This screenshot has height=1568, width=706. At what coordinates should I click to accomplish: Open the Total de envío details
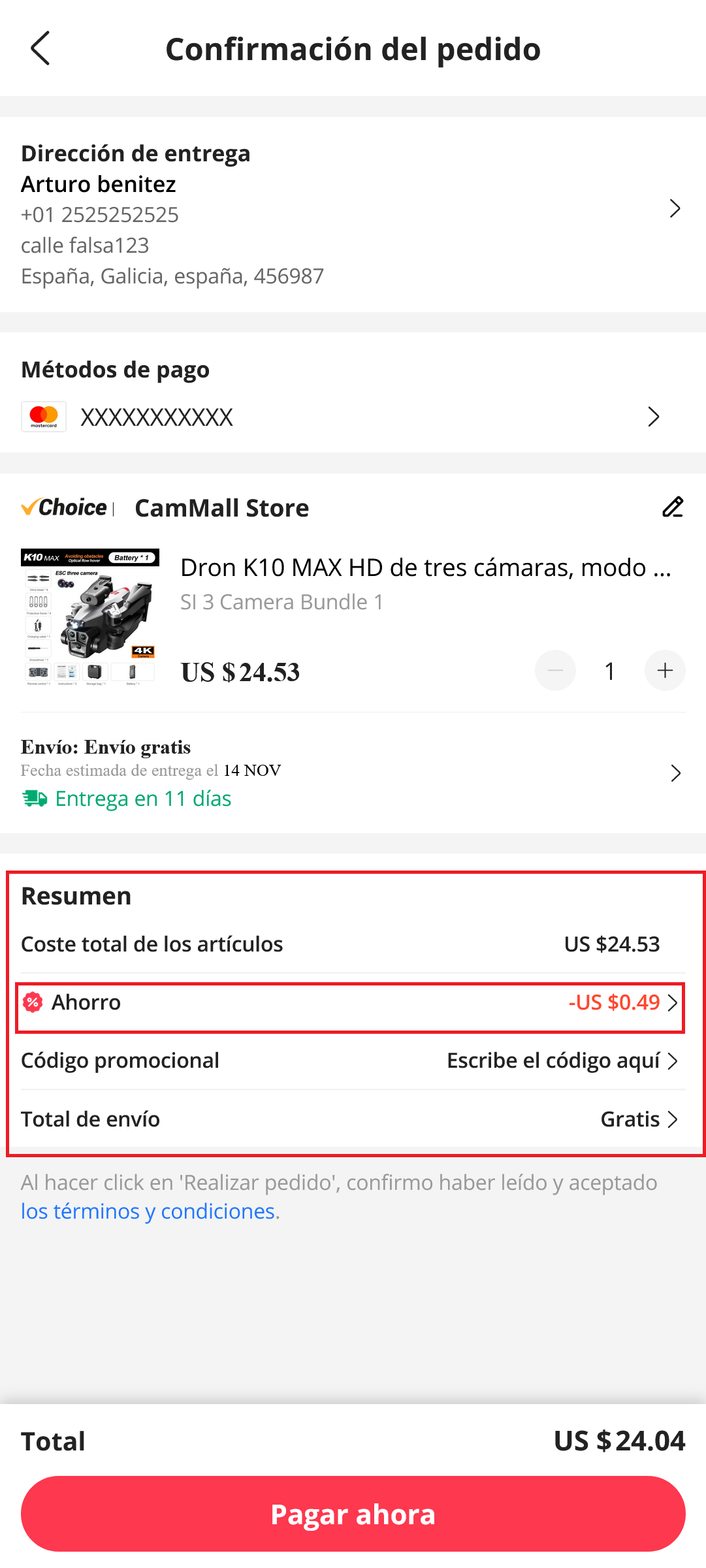673,1119
